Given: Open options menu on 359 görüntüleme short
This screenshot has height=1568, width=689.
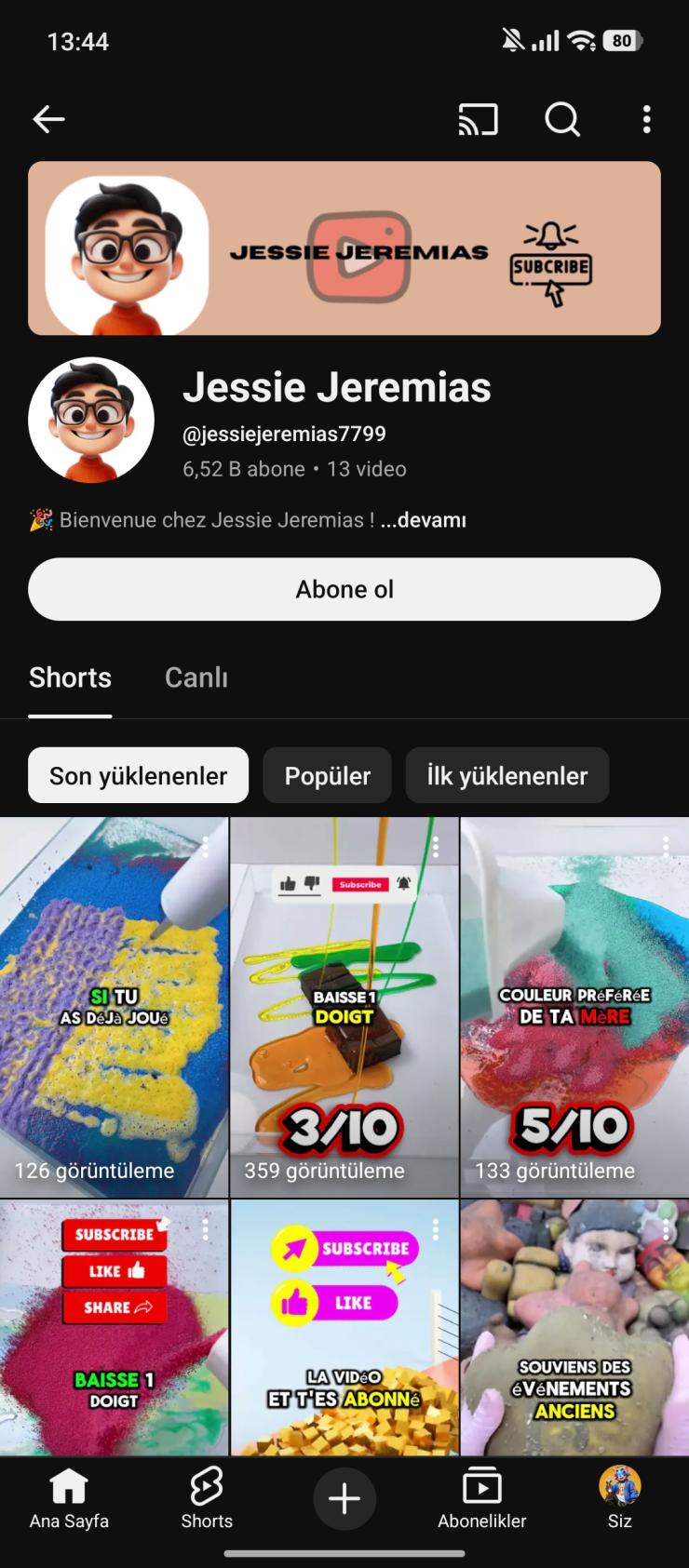Looking at the screenshot, I should click(x=436, y=846).
